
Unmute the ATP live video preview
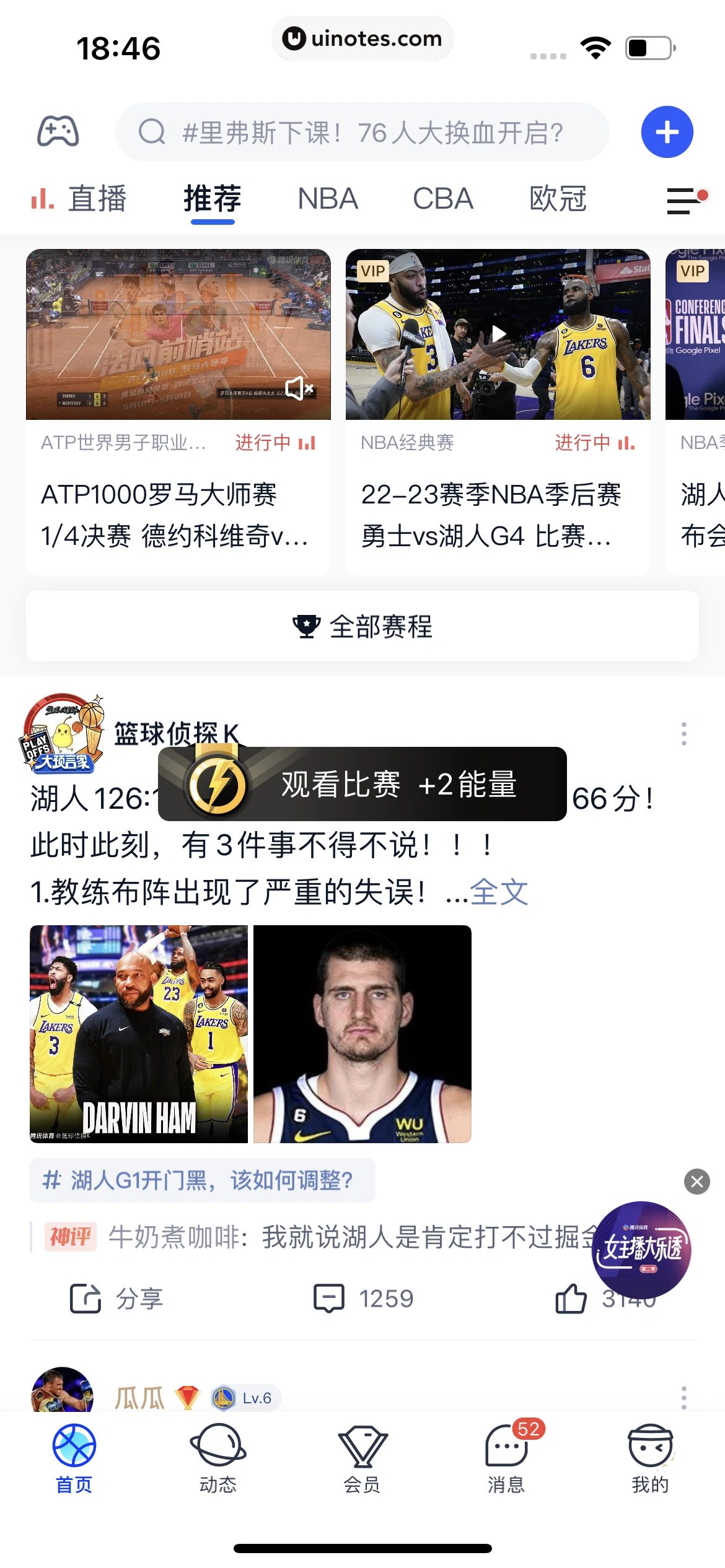click(x=300, y=388)
